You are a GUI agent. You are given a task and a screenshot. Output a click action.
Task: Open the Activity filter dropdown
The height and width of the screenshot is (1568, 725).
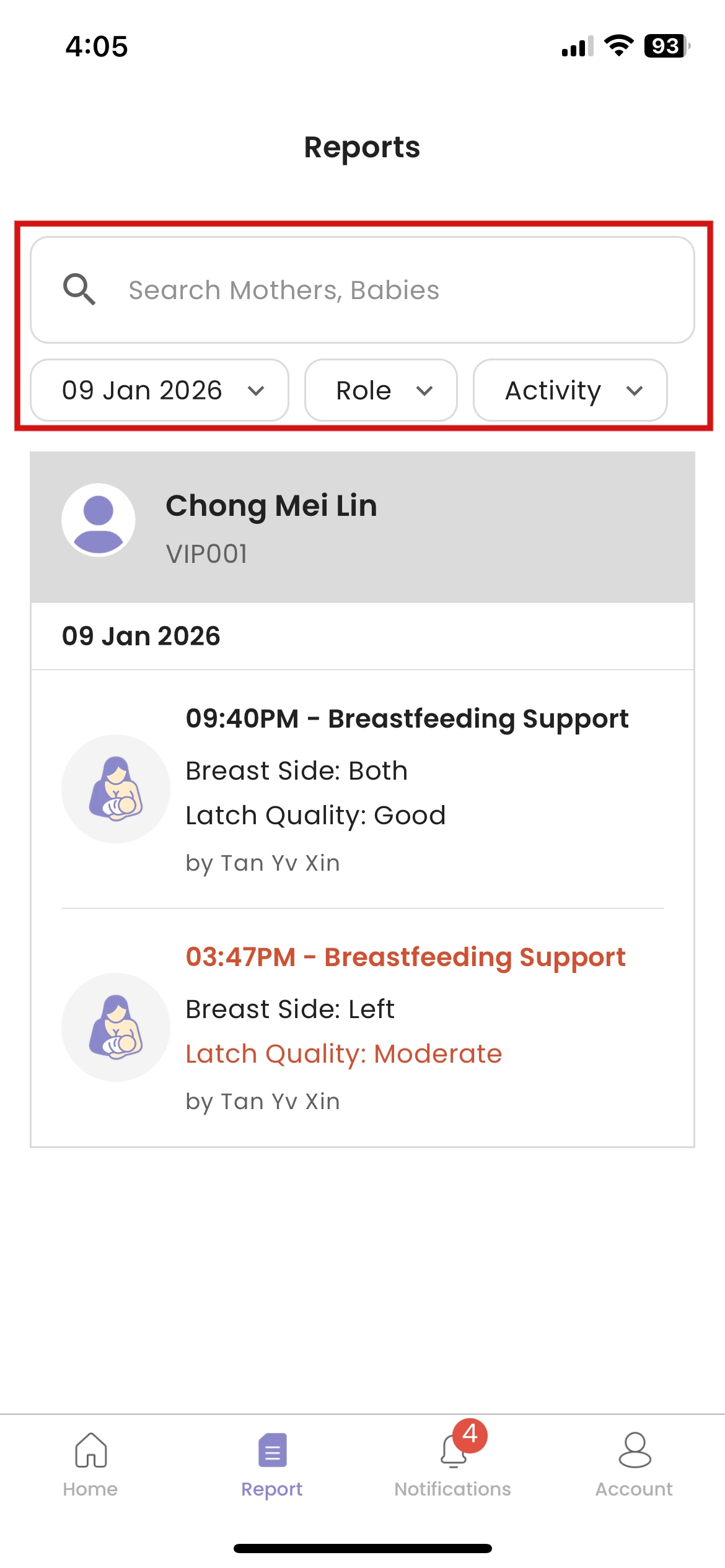coord(569,390)
